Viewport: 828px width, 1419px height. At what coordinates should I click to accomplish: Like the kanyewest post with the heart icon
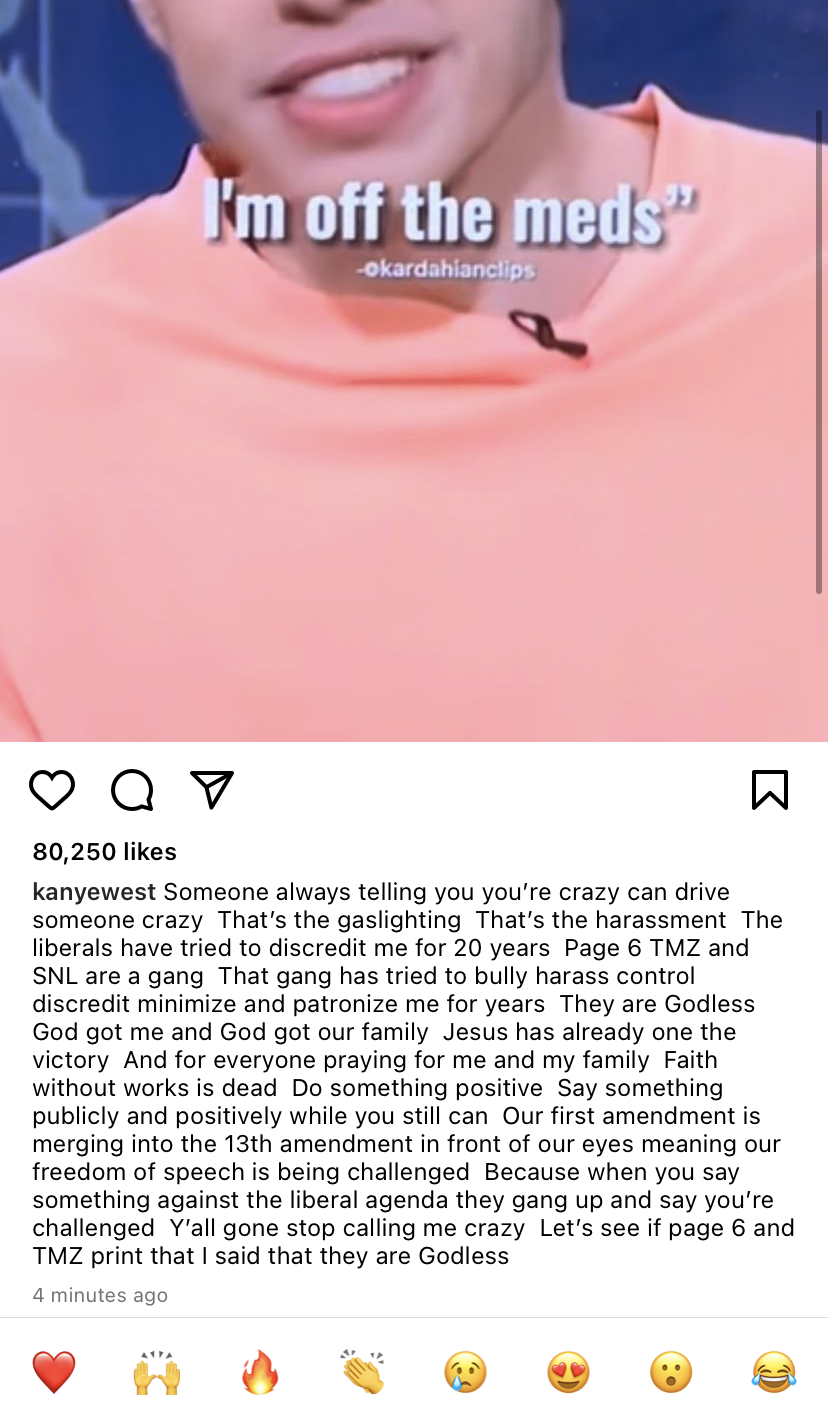point(52,790)
